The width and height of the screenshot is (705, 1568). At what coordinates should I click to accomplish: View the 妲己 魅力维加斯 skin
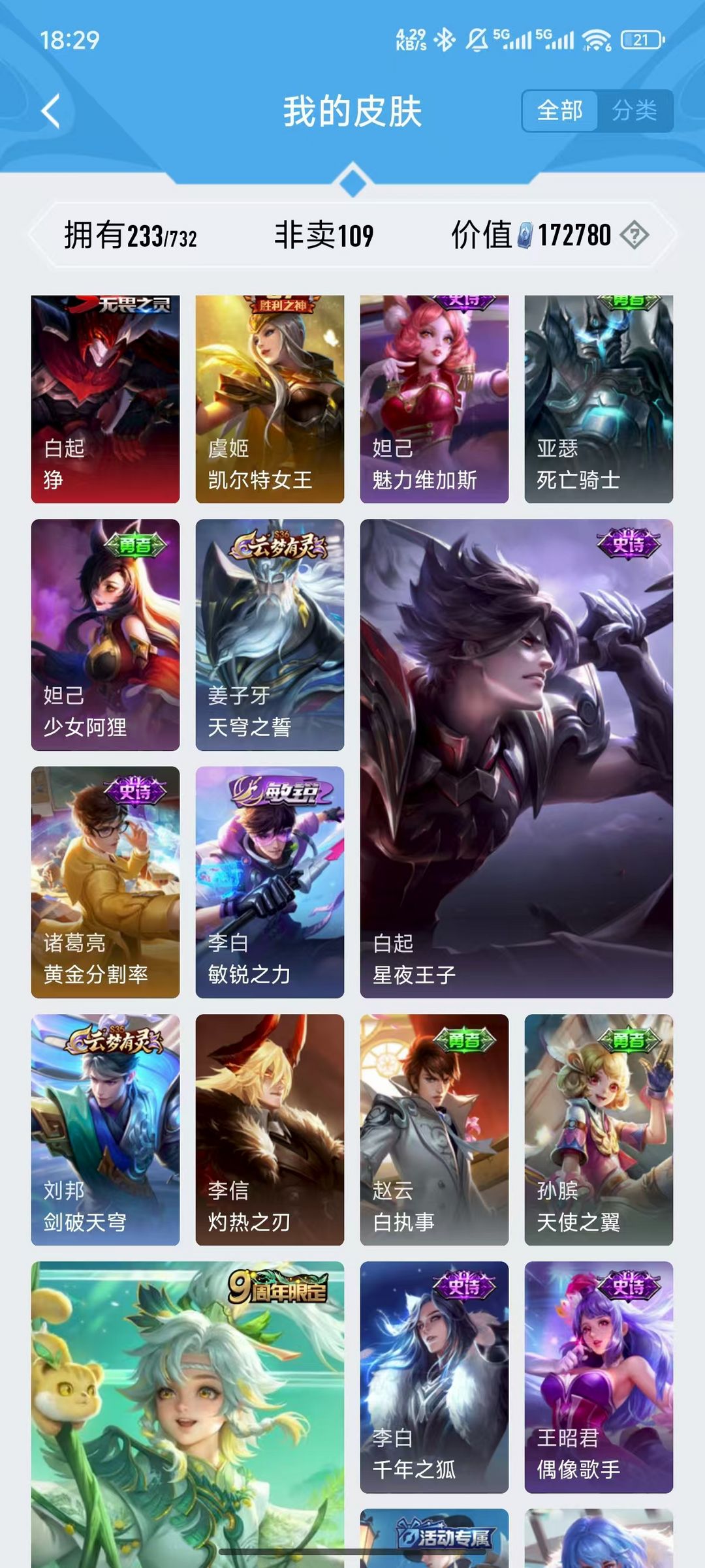coord(434,399)
